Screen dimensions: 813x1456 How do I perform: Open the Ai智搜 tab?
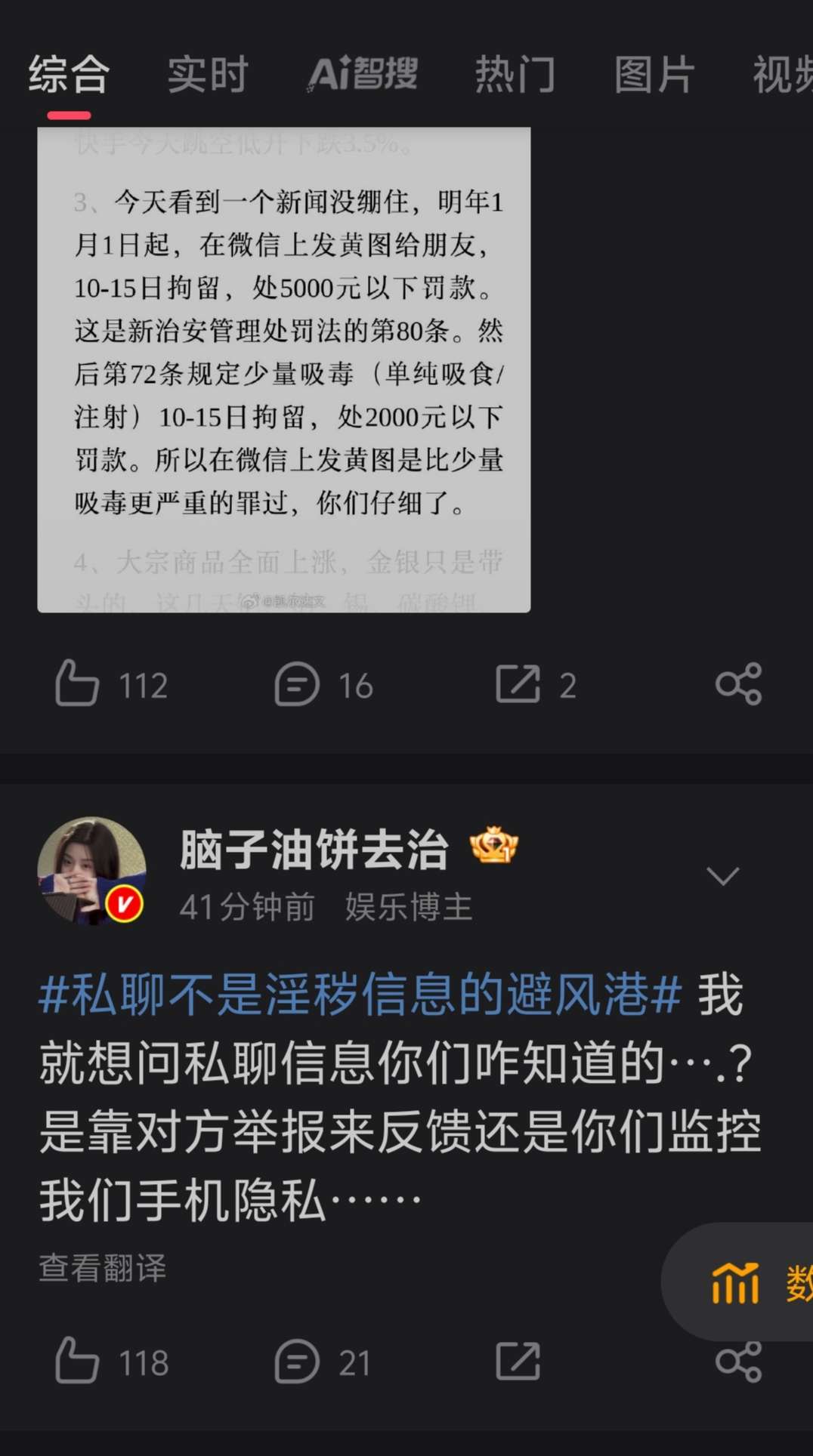(x=363, y=74)
